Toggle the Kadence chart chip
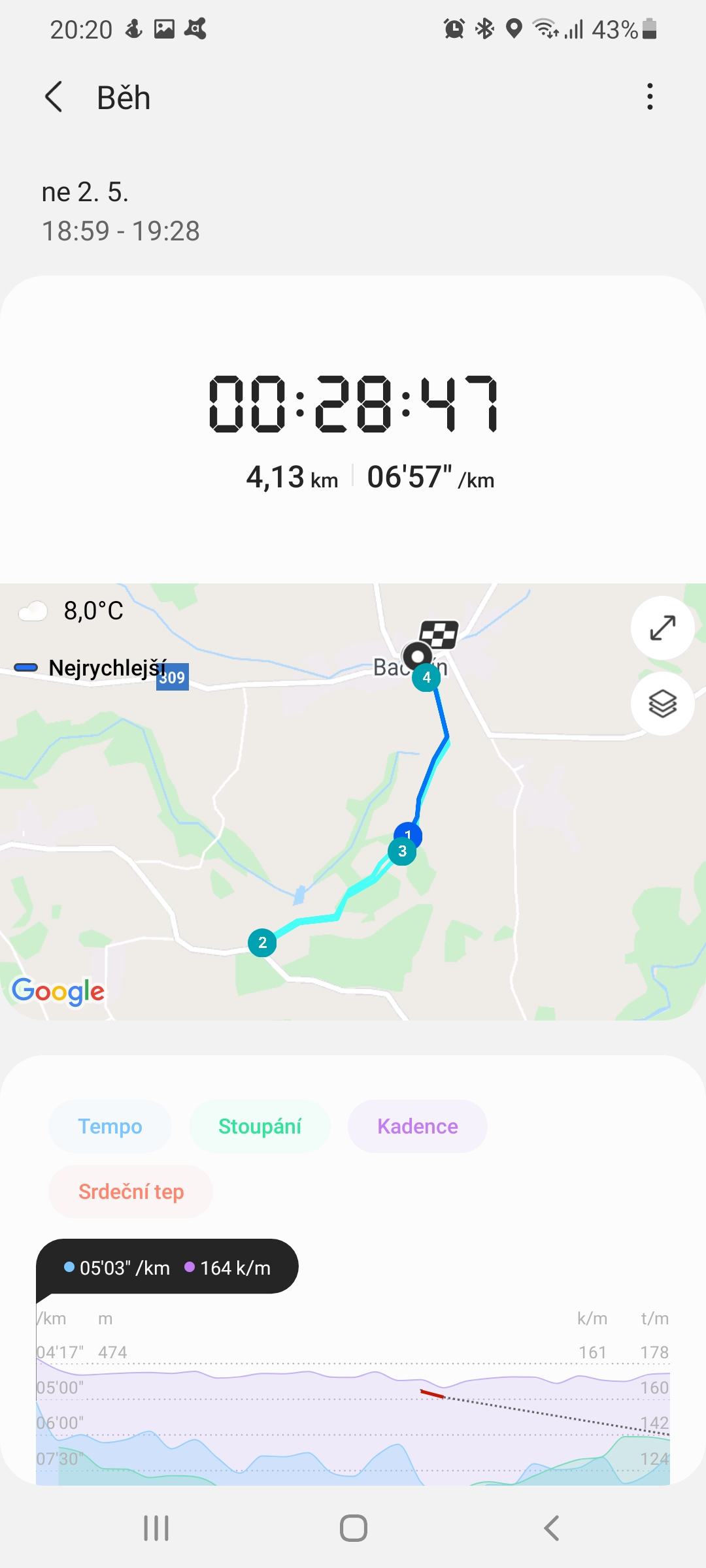Viewport: 706px width, 1568px height. pos(417,1126)
